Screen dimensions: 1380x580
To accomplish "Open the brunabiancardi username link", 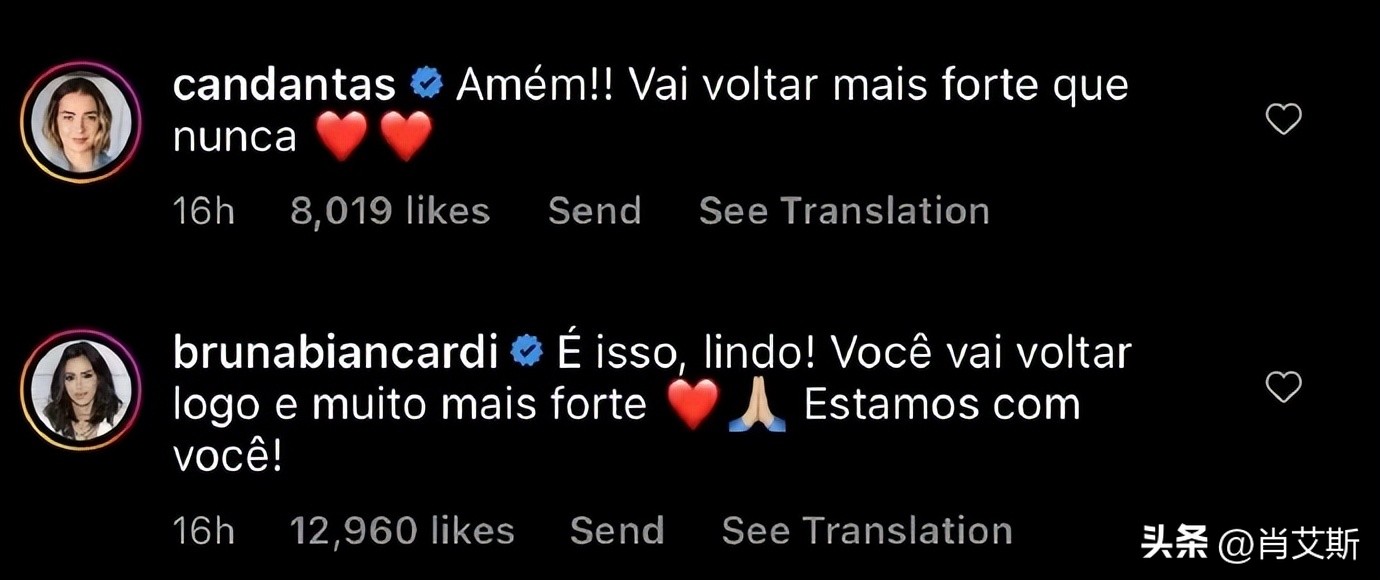I will point(336,352).
